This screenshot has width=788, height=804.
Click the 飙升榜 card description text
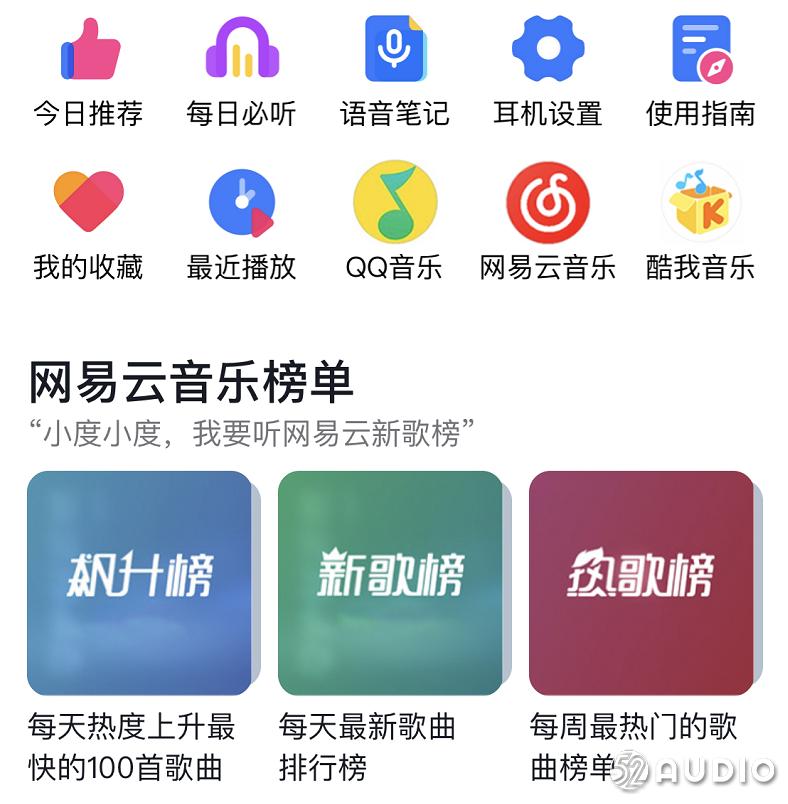[133, 744]
